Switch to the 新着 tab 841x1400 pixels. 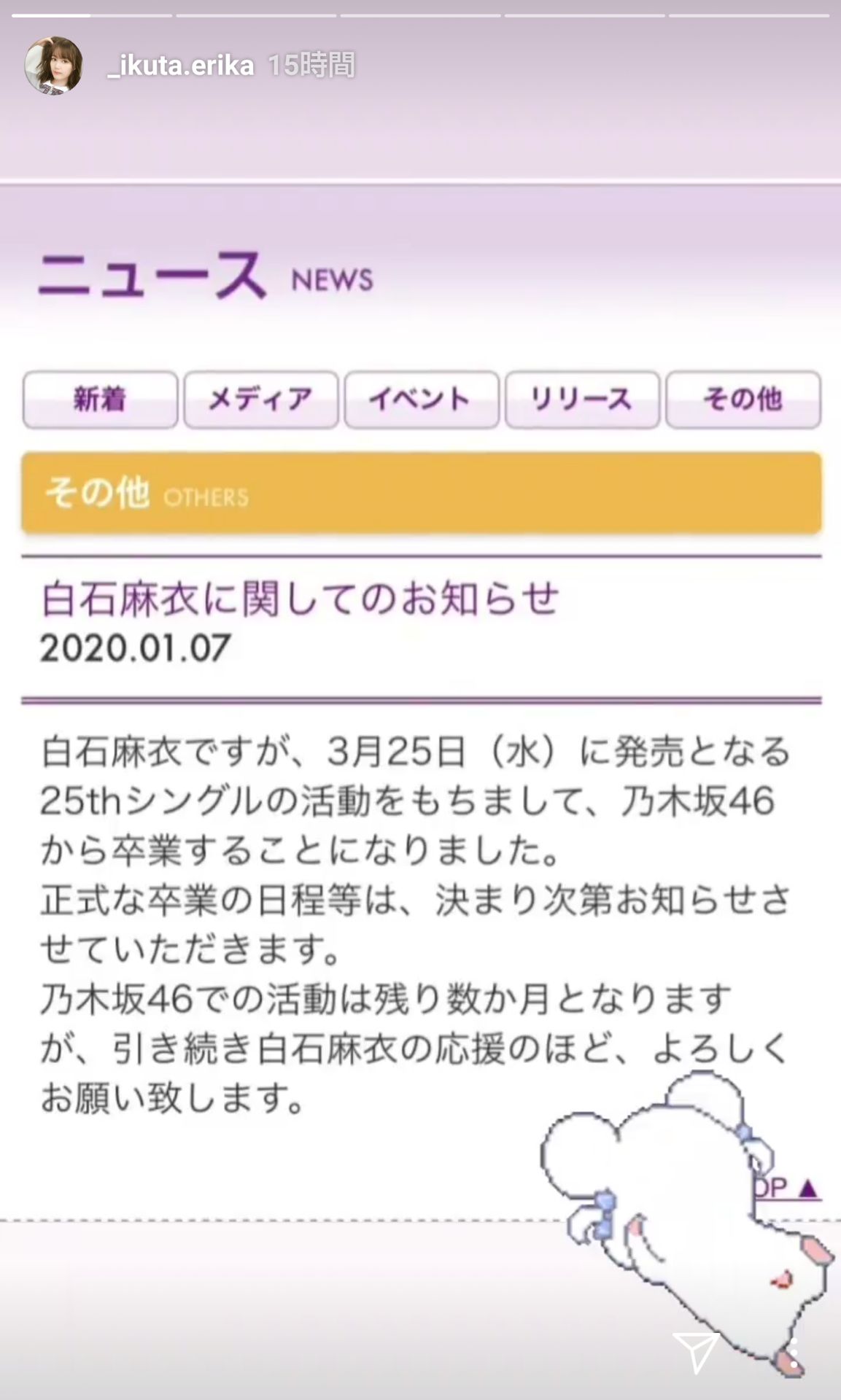click(98, 398)
